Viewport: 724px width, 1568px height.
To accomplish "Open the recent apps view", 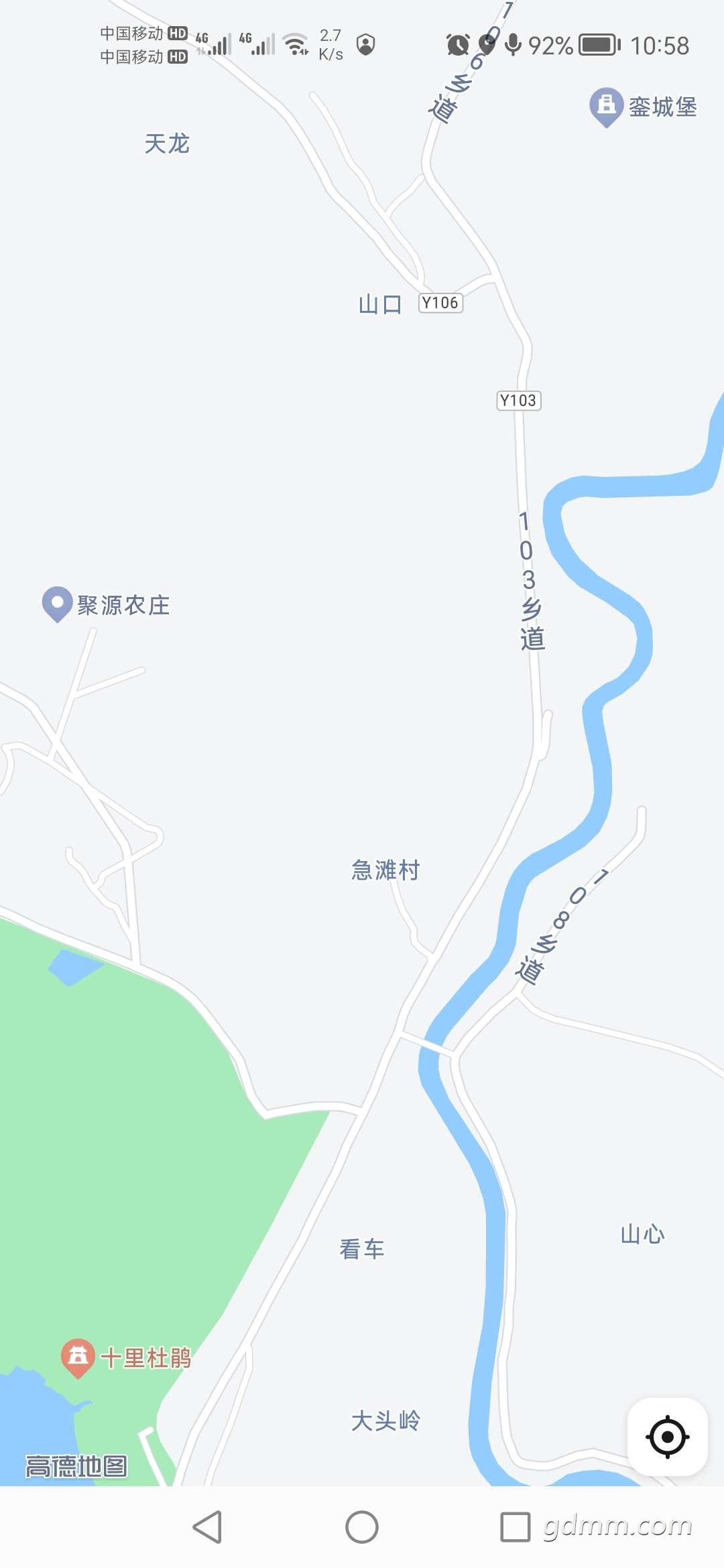I will [515, 1527].
